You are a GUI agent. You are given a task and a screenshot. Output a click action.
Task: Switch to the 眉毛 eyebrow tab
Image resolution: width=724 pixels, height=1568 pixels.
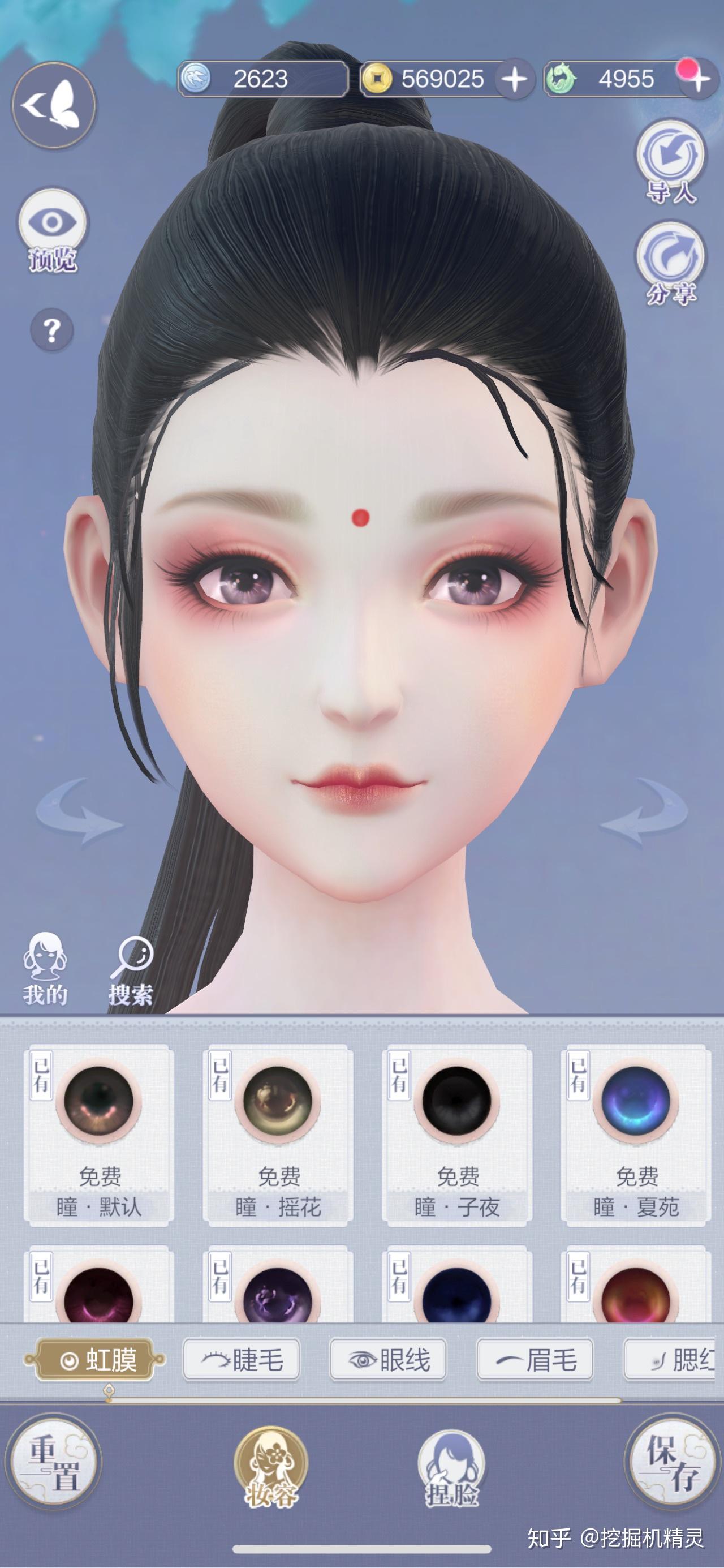535,1359
